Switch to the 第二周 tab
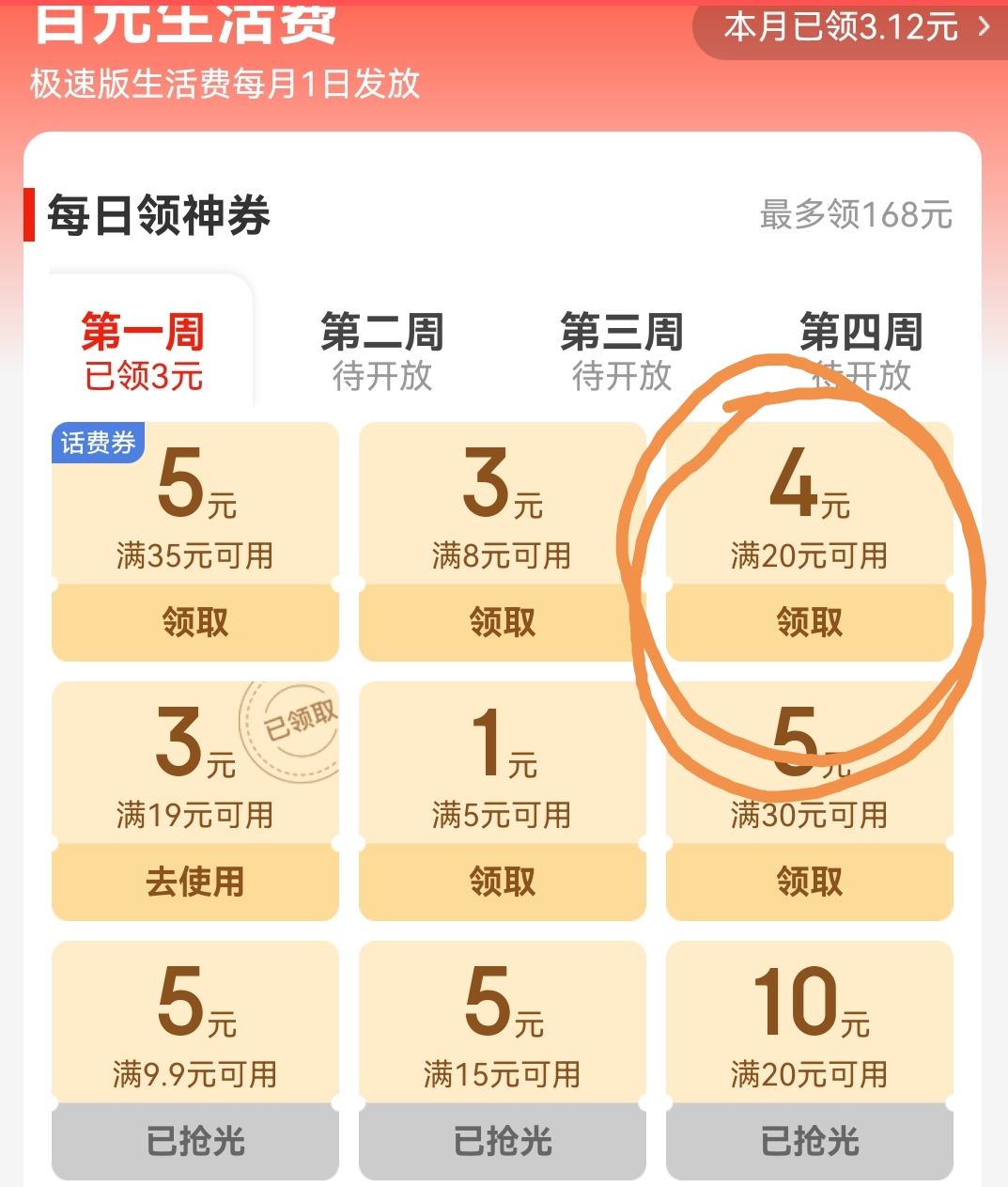 tap(382, 351)
